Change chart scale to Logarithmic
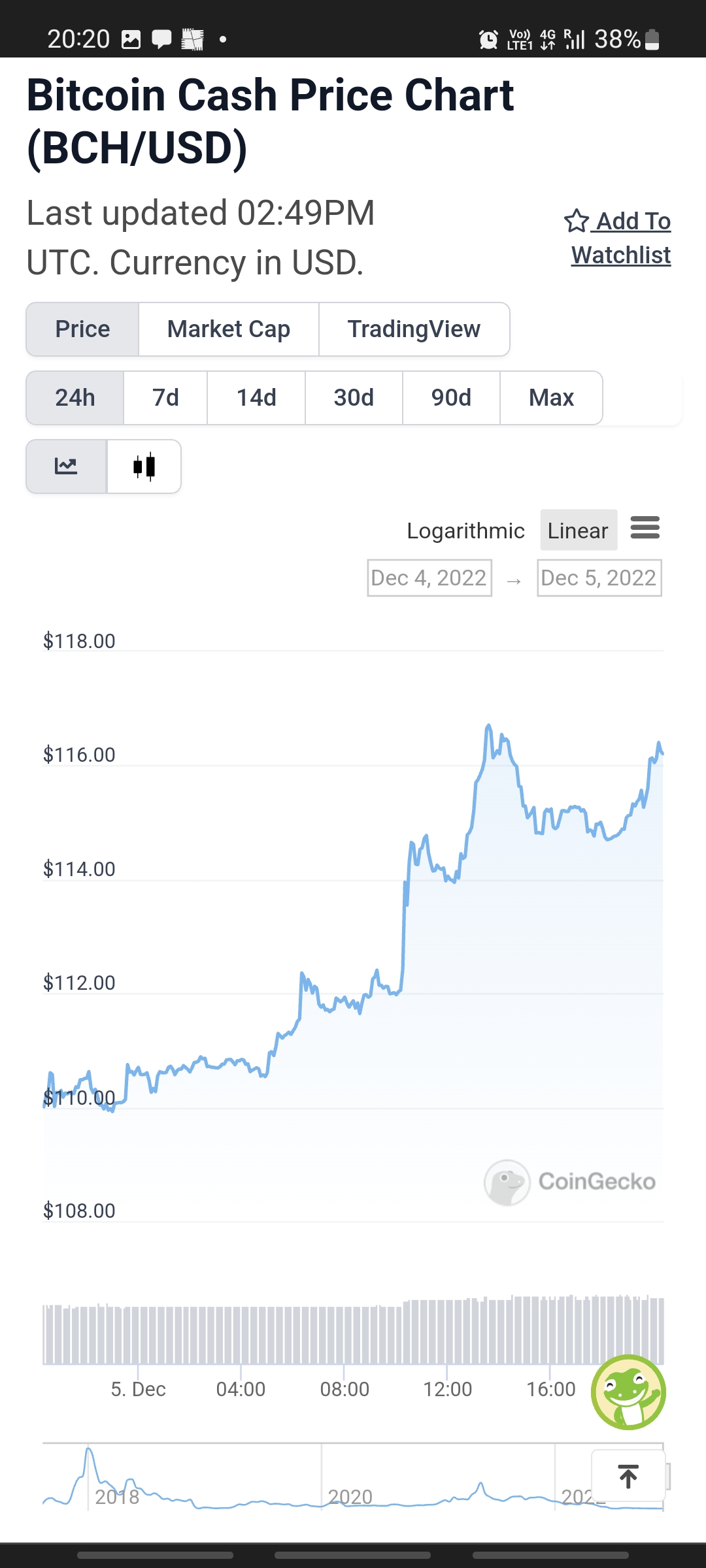The width and height of the screenshot is (706, 1568). point(465,531)
